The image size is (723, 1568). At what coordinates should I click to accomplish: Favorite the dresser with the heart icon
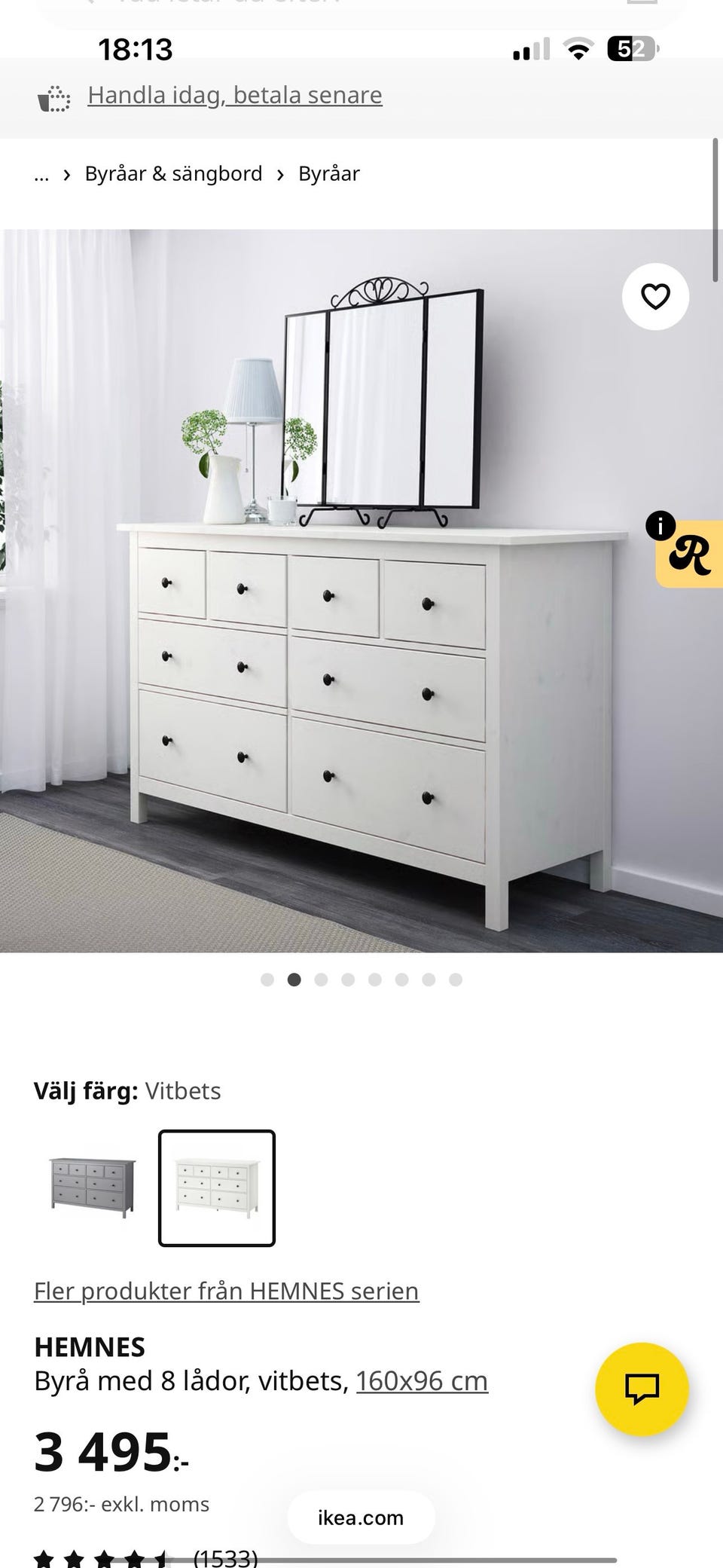pyautogui.click(x=656, y=297)
